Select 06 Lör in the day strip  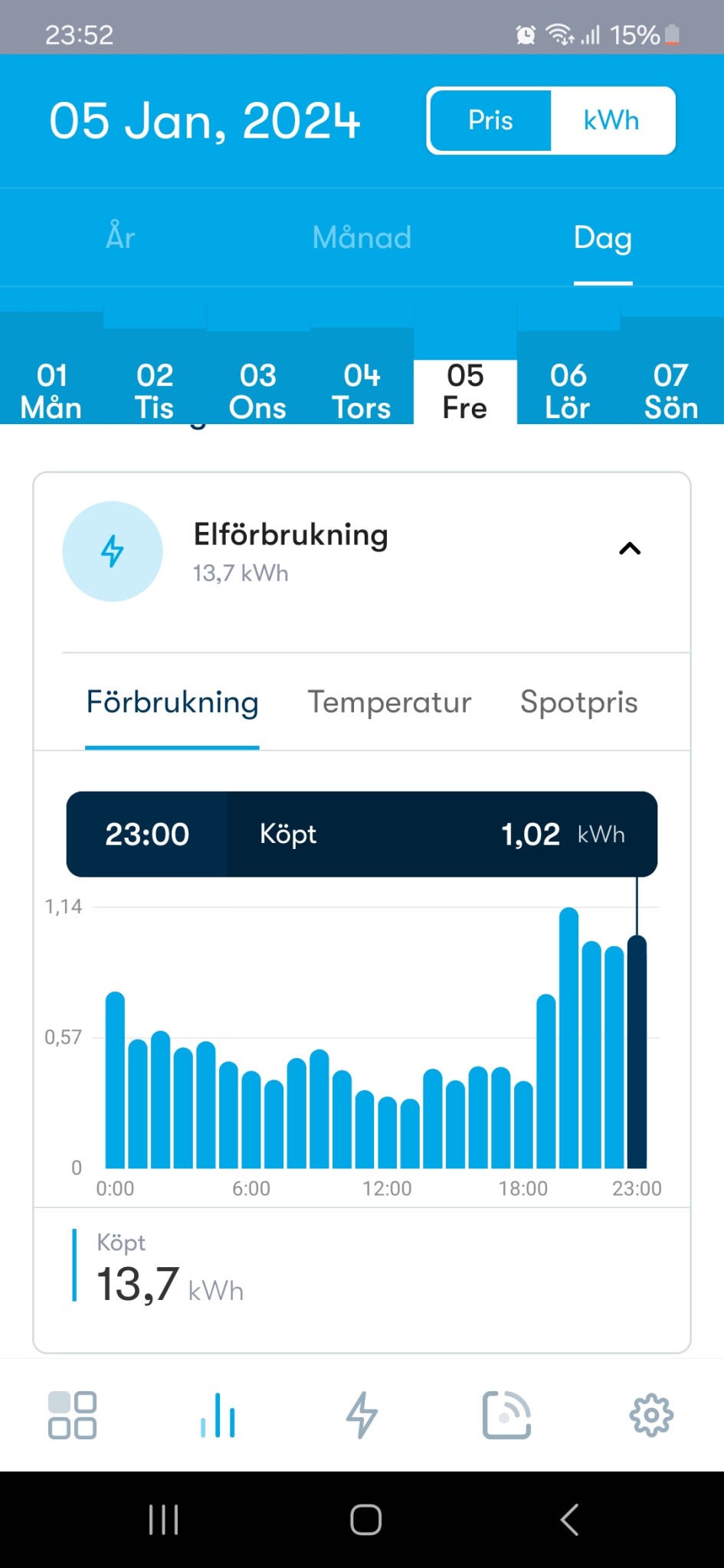[568, 391]
